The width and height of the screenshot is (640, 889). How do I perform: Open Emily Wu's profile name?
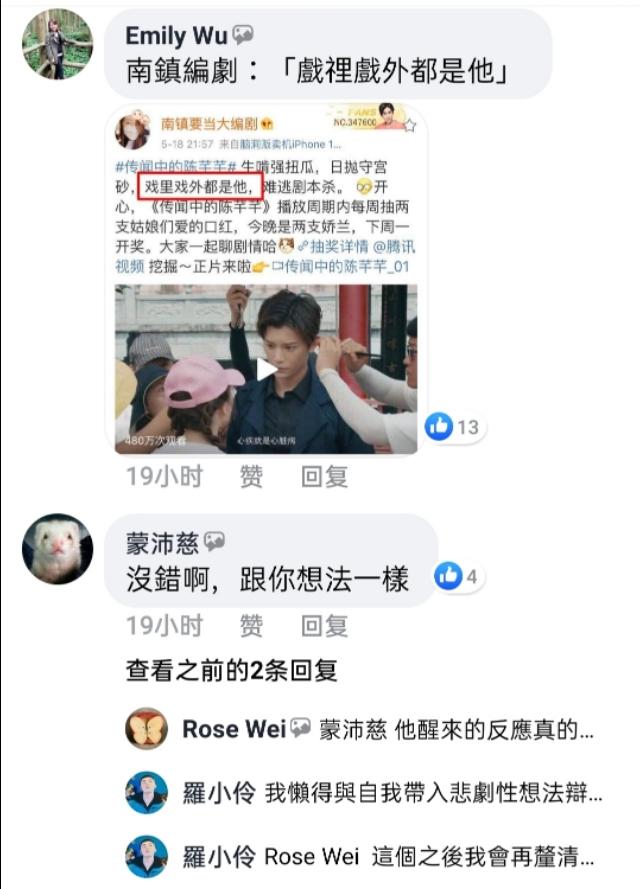[176, 36]
